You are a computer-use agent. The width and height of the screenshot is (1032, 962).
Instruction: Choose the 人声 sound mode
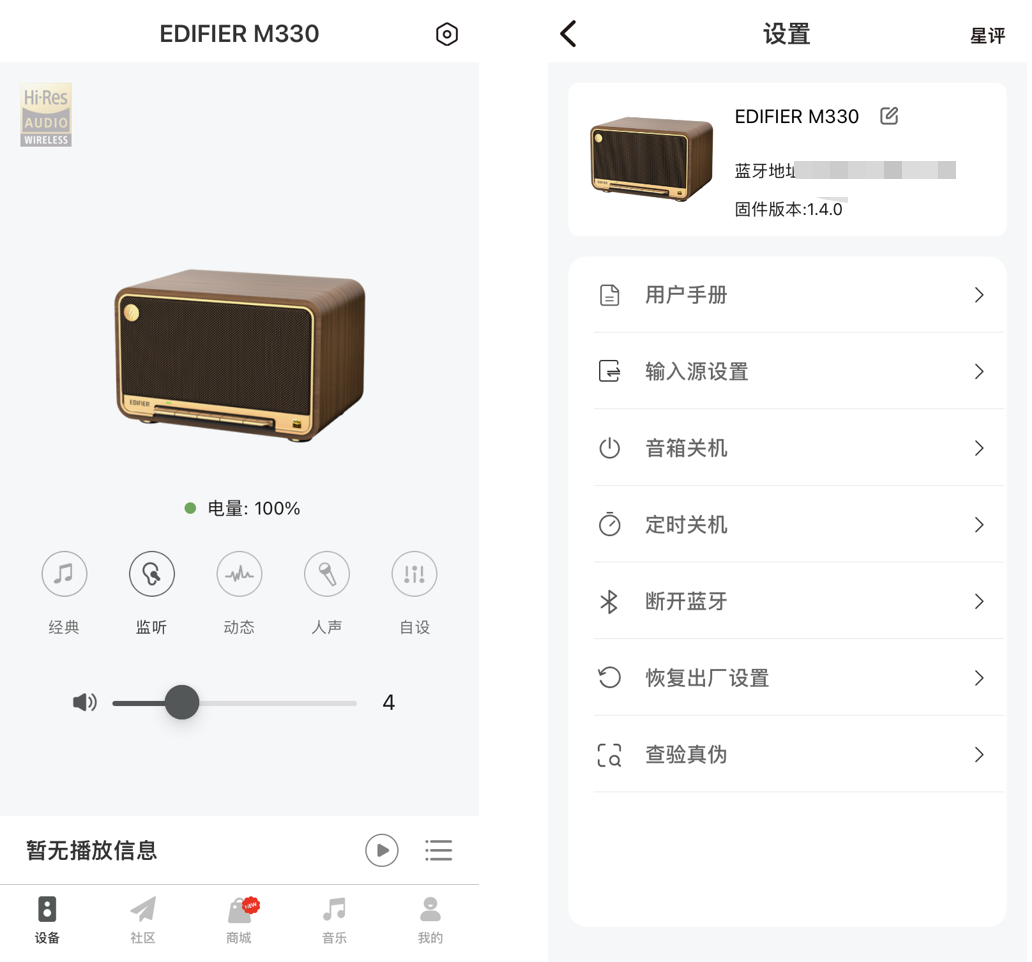(x=327, y=574)
